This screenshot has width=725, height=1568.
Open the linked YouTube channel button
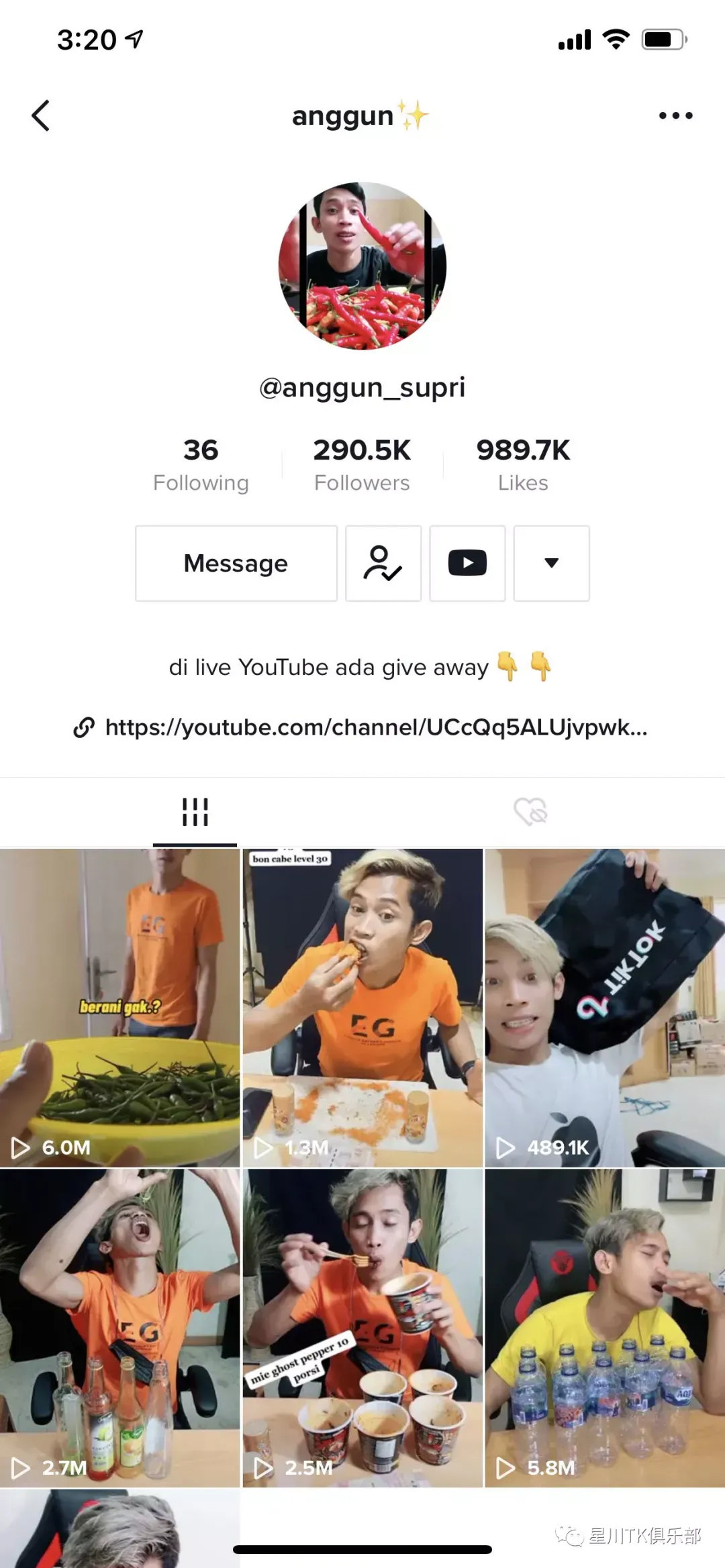click(x=467, y=564)
